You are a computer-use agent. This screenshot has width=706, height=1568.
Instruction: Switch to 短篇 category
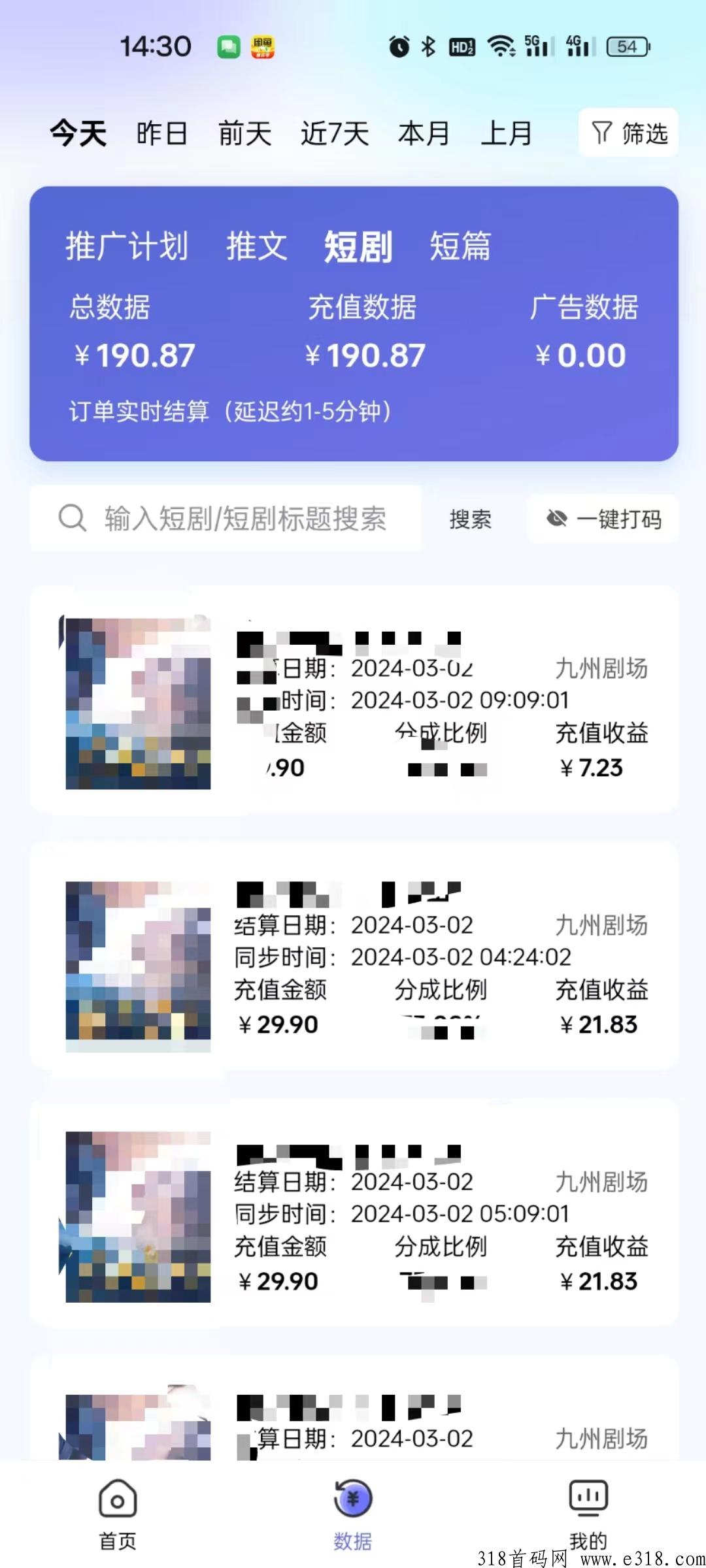click(460, 246)
